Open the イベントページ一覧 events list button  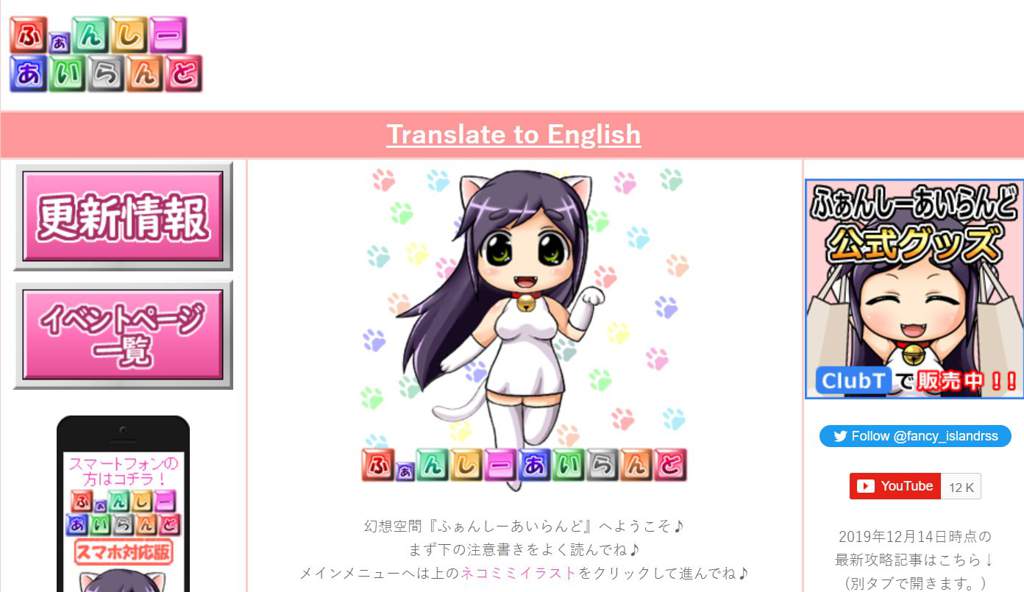(x=123, y=334)
